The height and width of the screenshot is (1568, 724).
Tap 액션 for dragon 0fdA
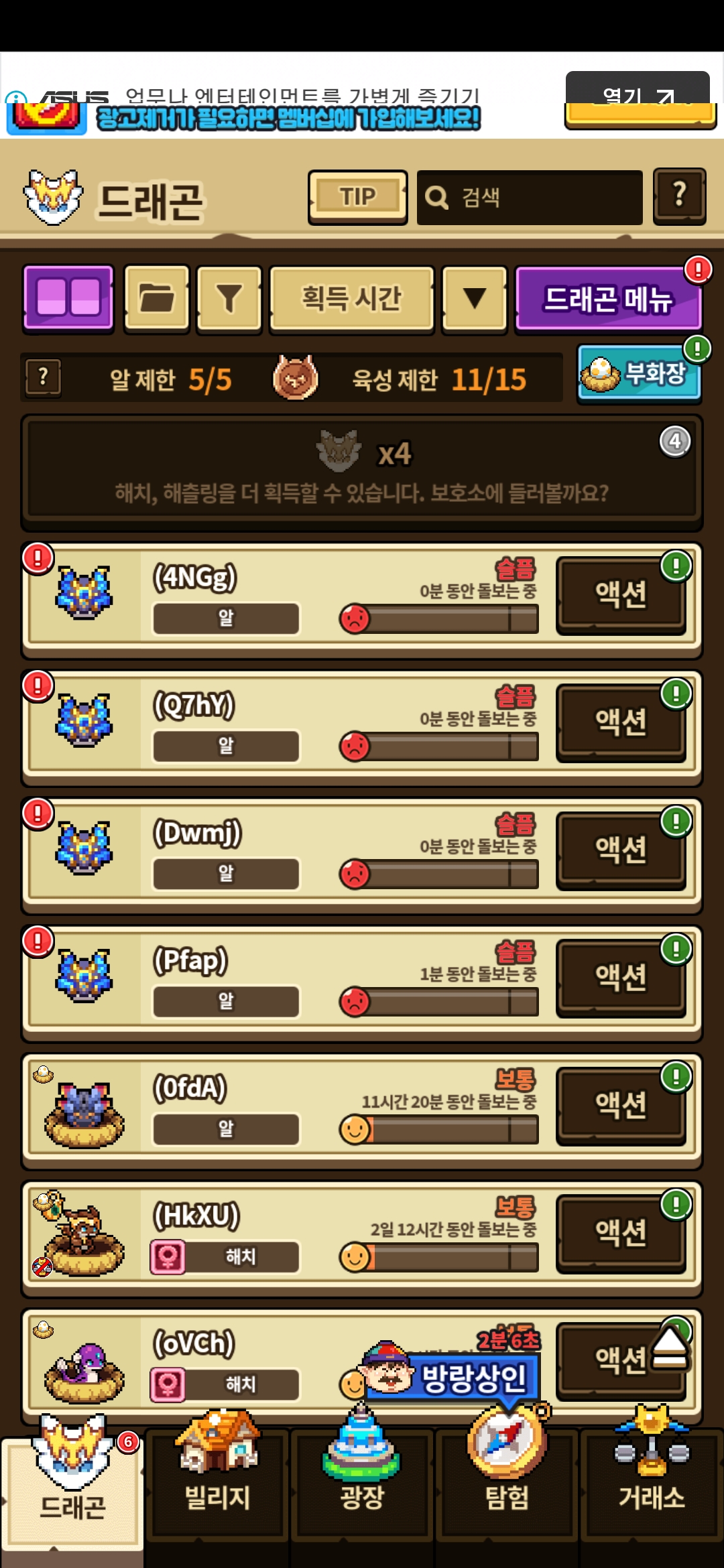pyautogui.click(x=621, y=1106)
